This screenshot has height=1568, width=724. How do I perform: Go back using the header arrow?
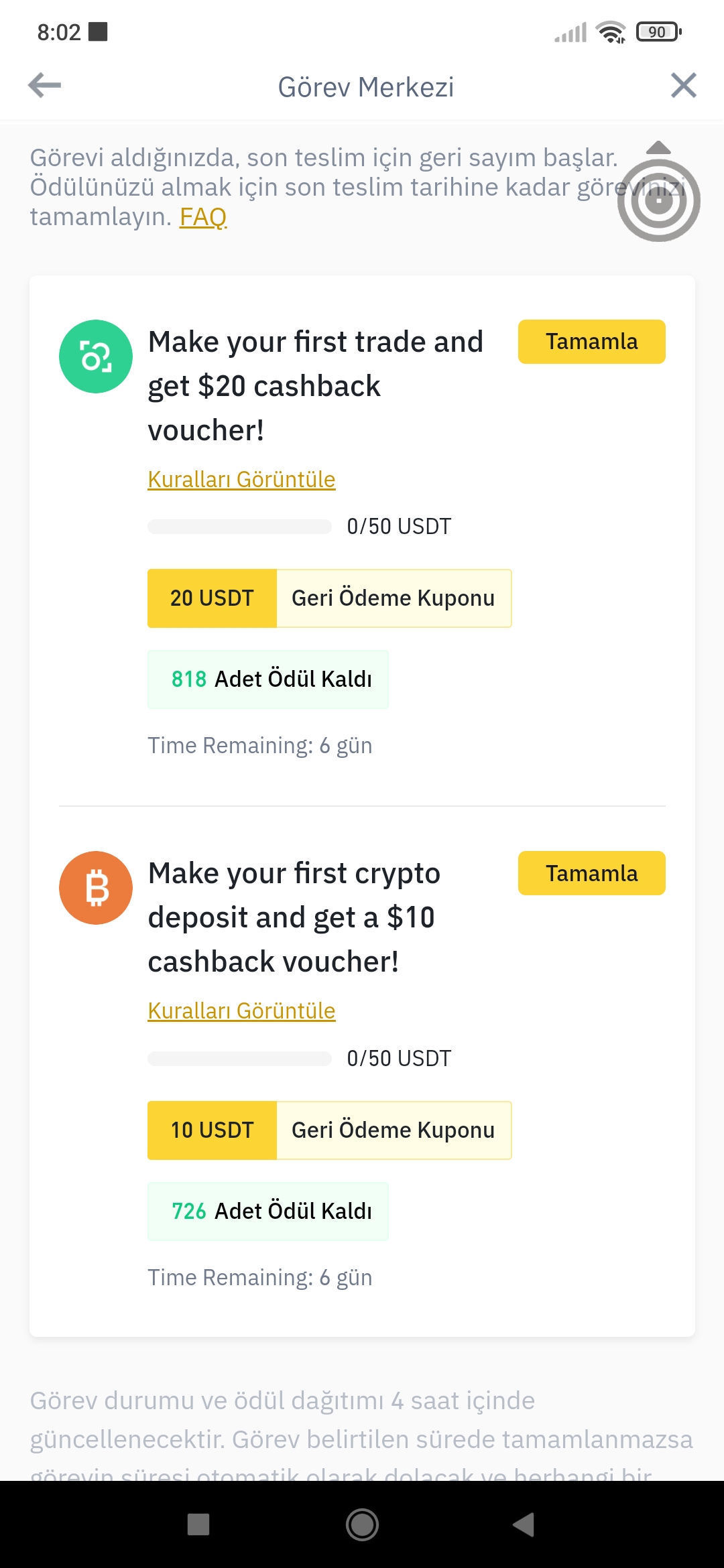(44, 85)
